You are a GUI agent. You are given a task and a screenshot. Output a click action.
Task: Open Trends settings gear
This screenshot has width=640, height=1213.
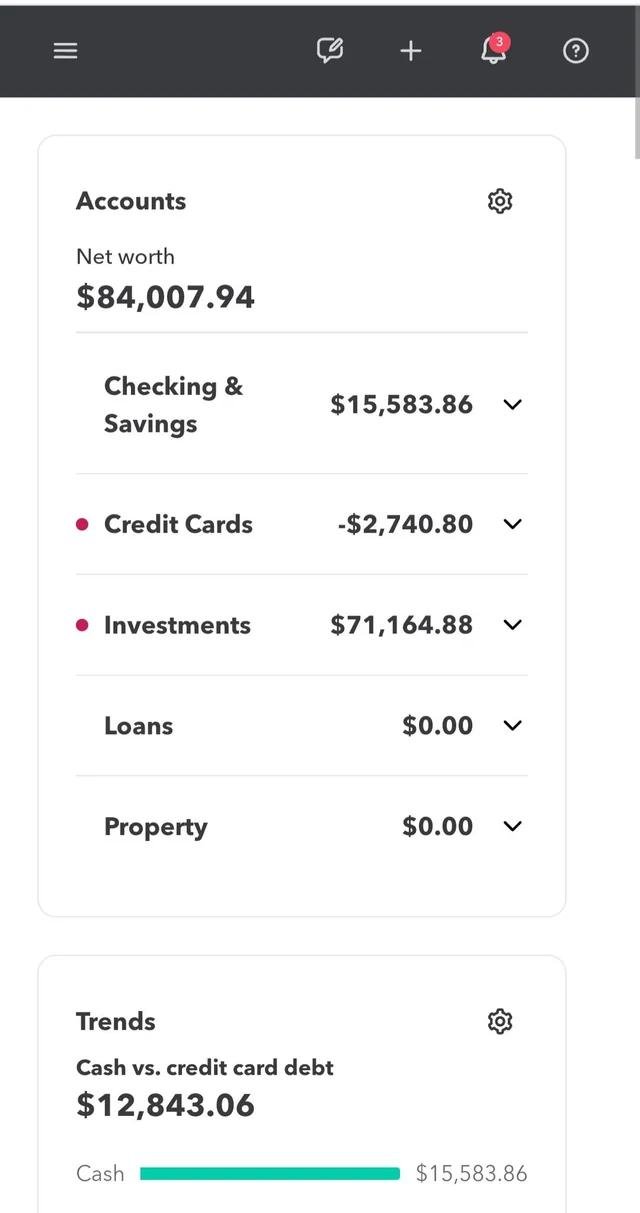(500, 1021)
